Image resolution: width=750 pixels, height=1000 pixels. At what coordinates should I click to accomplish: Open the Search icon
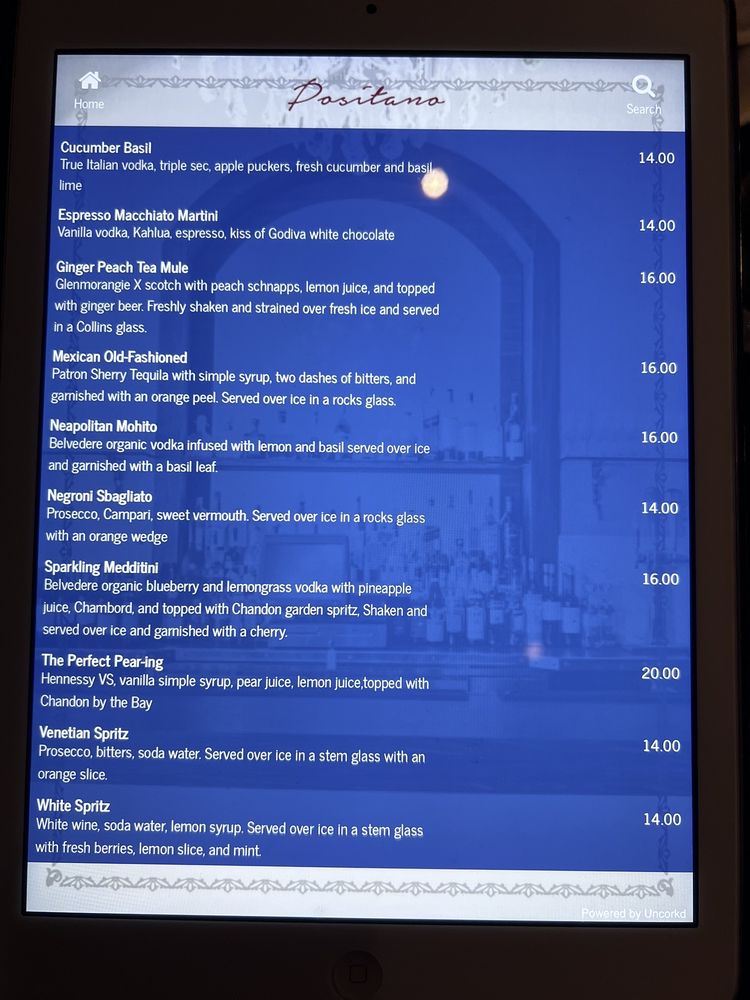(644, 93)
